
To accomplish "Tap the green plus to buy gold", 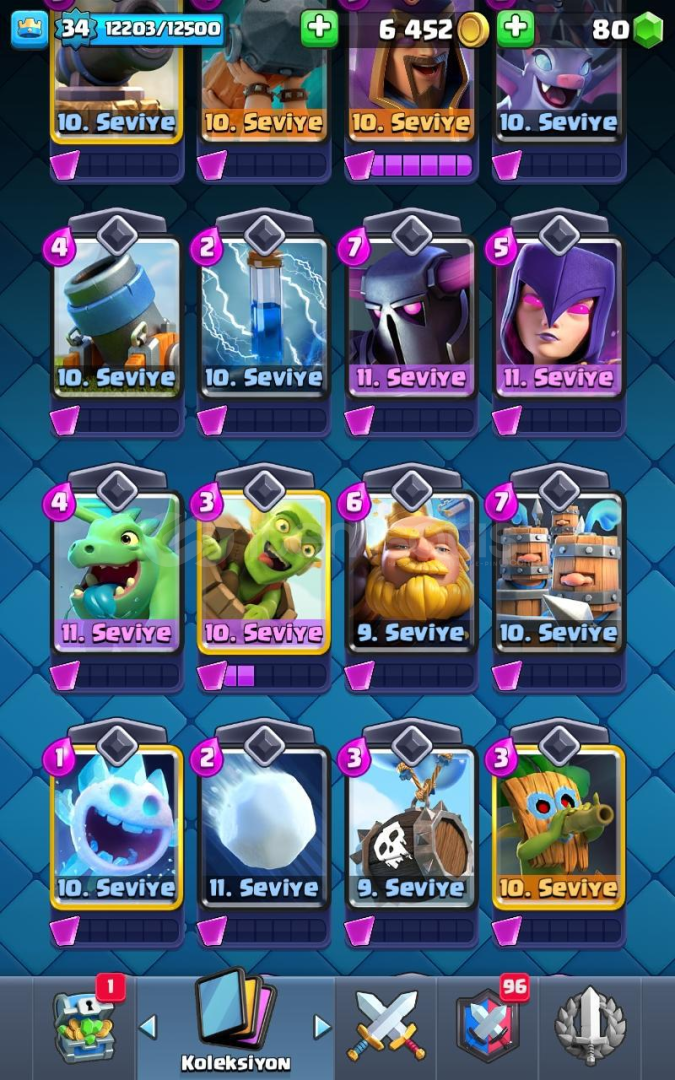I will click(320, 29).
